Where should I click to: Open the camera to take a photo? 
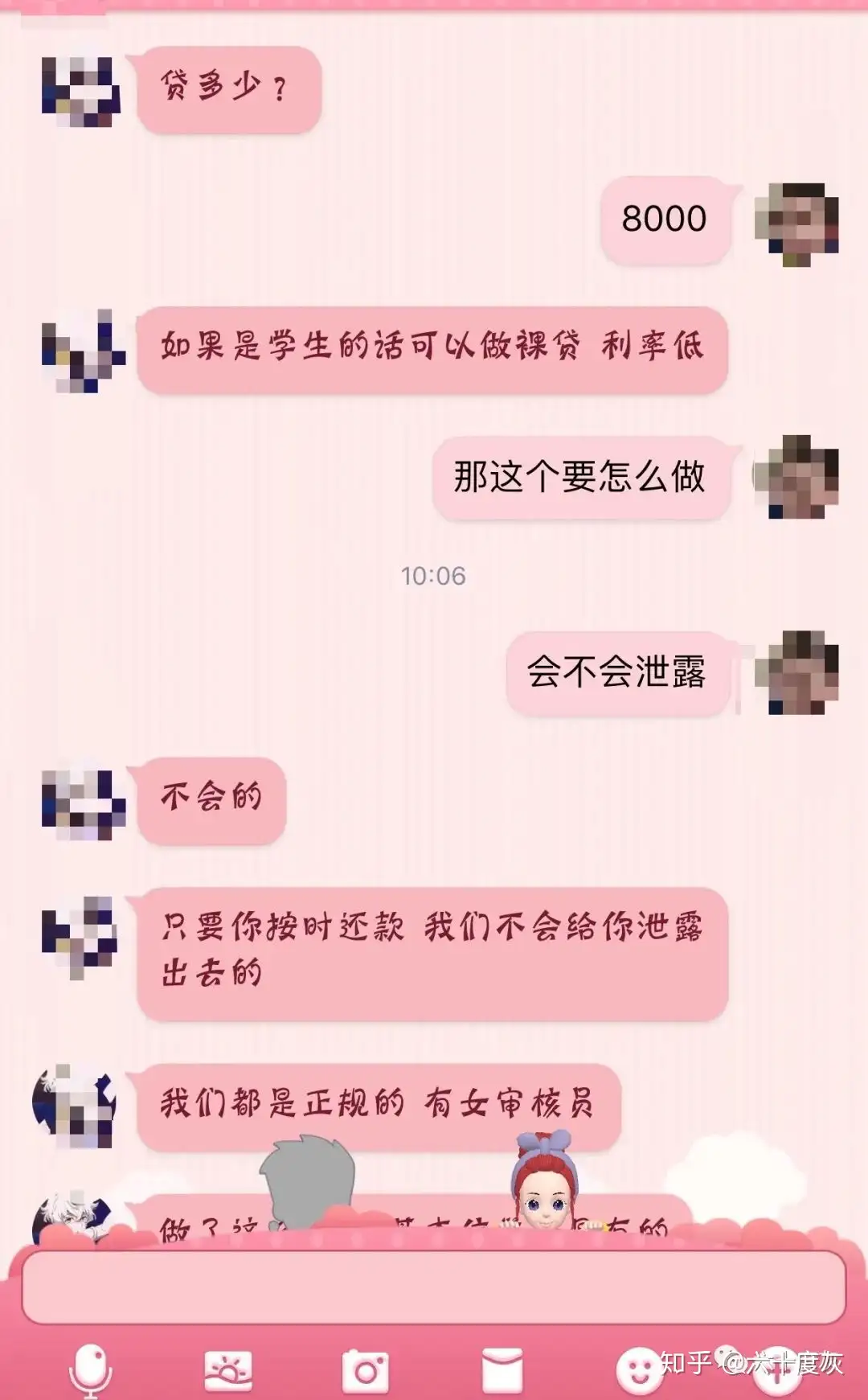(x=366, y=1370)
